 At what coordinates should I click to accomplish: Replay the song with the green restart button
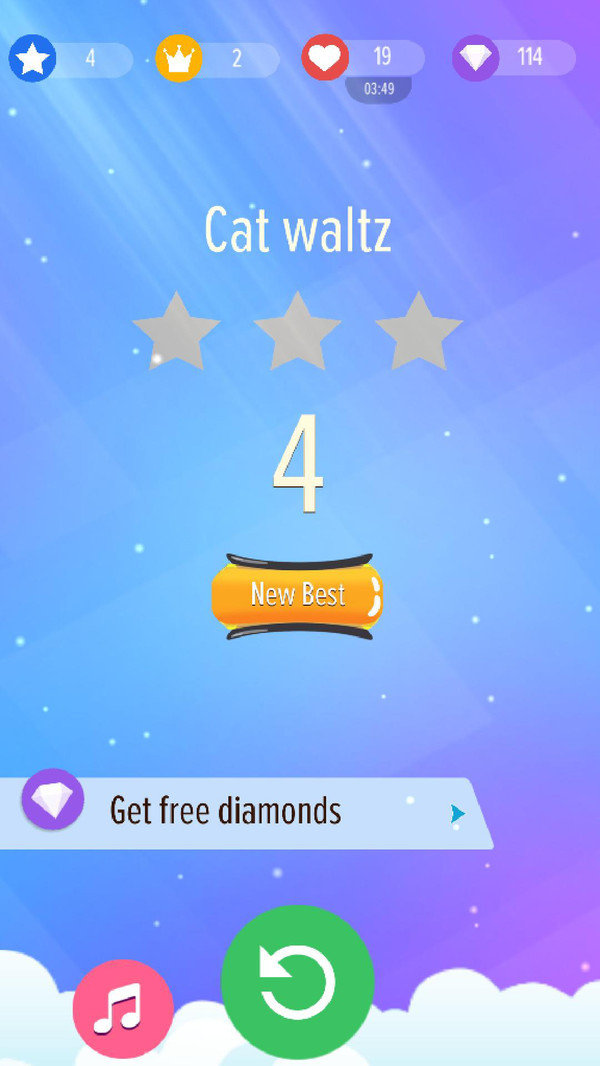(x=297, y=983)
